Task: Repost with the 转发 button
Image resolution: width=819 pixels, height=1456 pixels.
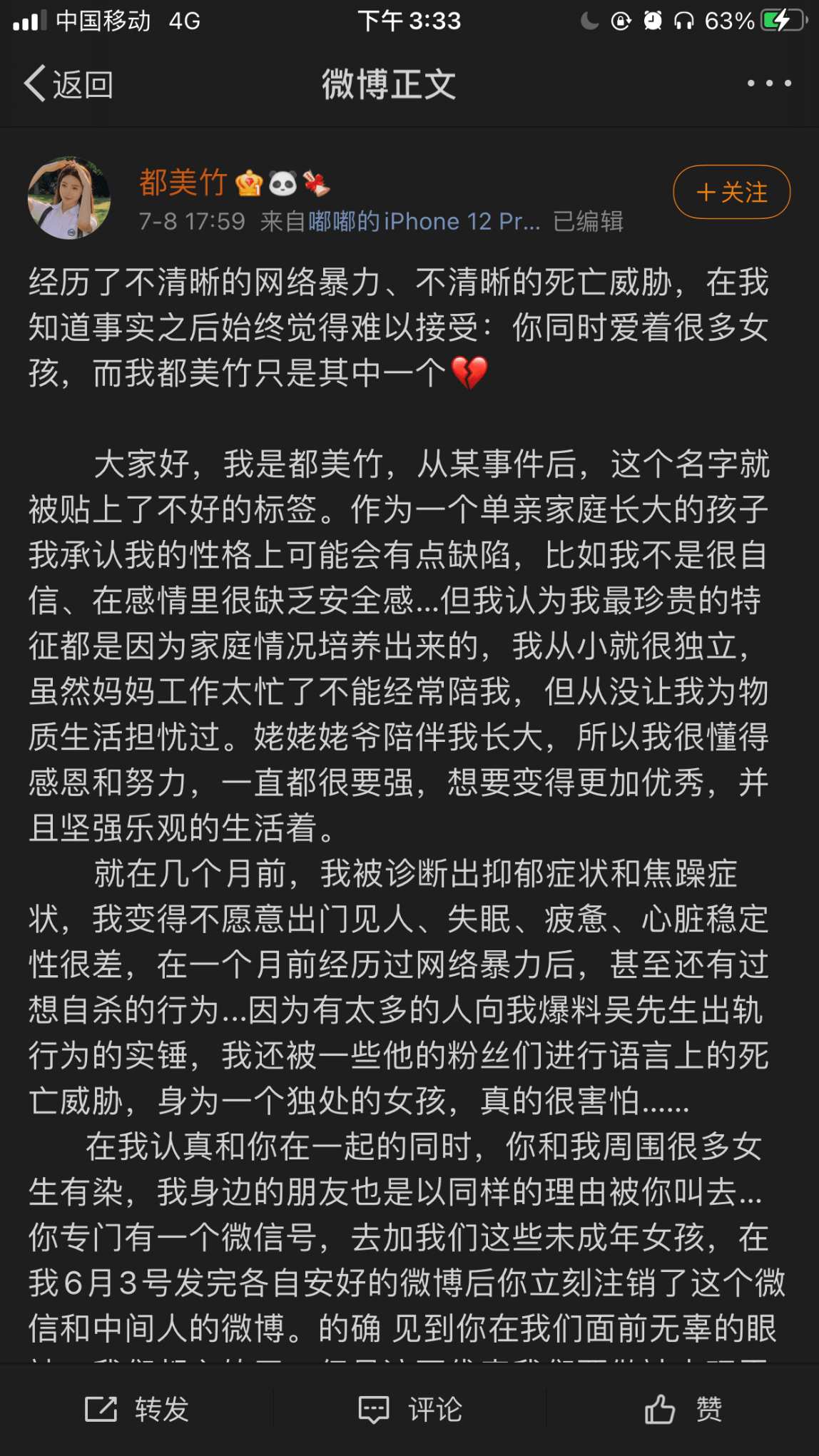Action: pos(136,1409)
